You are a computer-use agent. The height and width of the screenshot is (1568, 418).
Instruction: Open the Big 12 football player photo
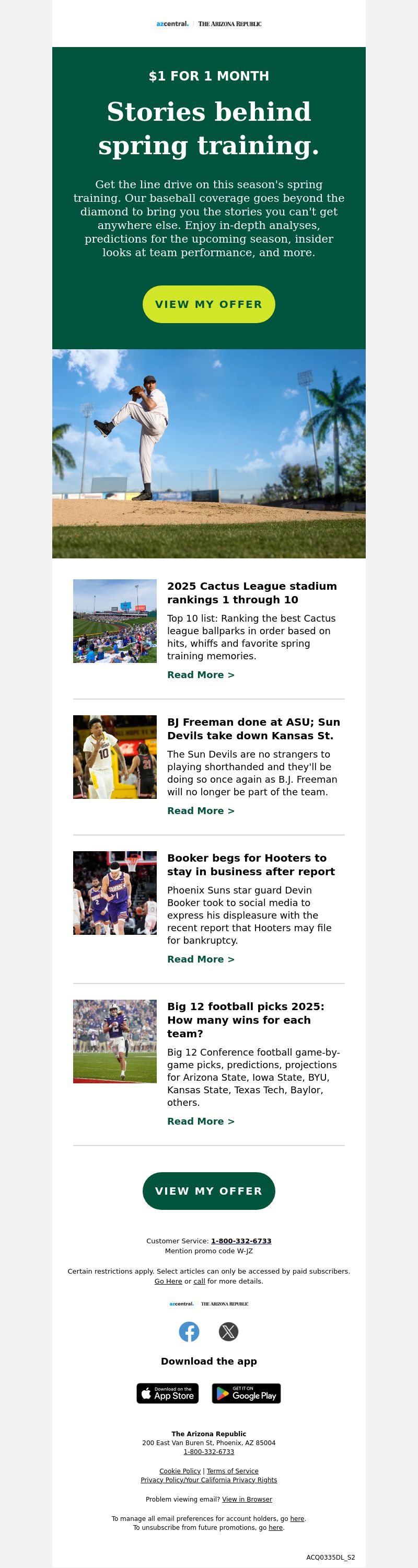[x=115, y=1041]
